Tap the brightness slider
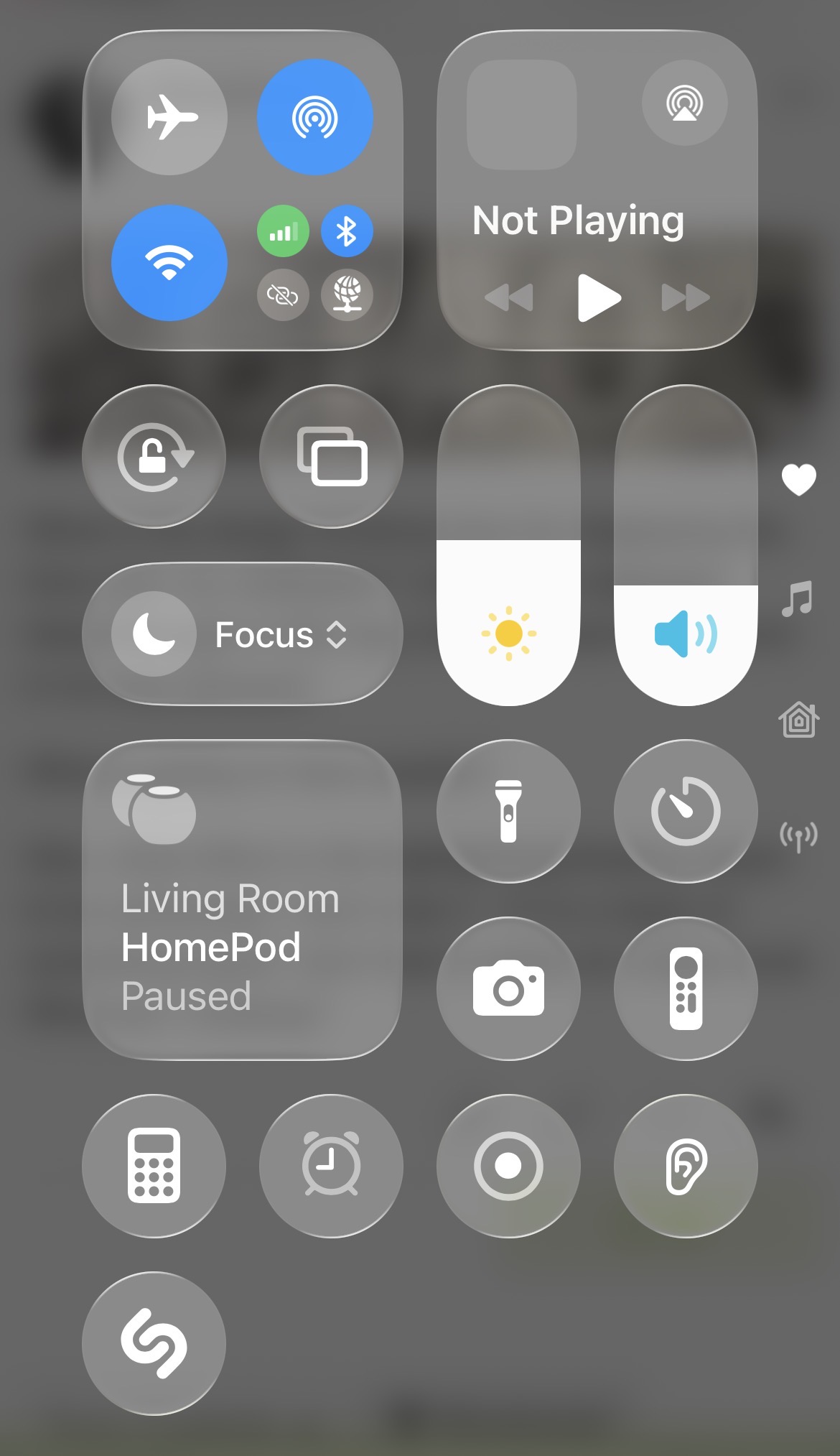Viewport: 840px width, 1456px height. tap(508, 546)
